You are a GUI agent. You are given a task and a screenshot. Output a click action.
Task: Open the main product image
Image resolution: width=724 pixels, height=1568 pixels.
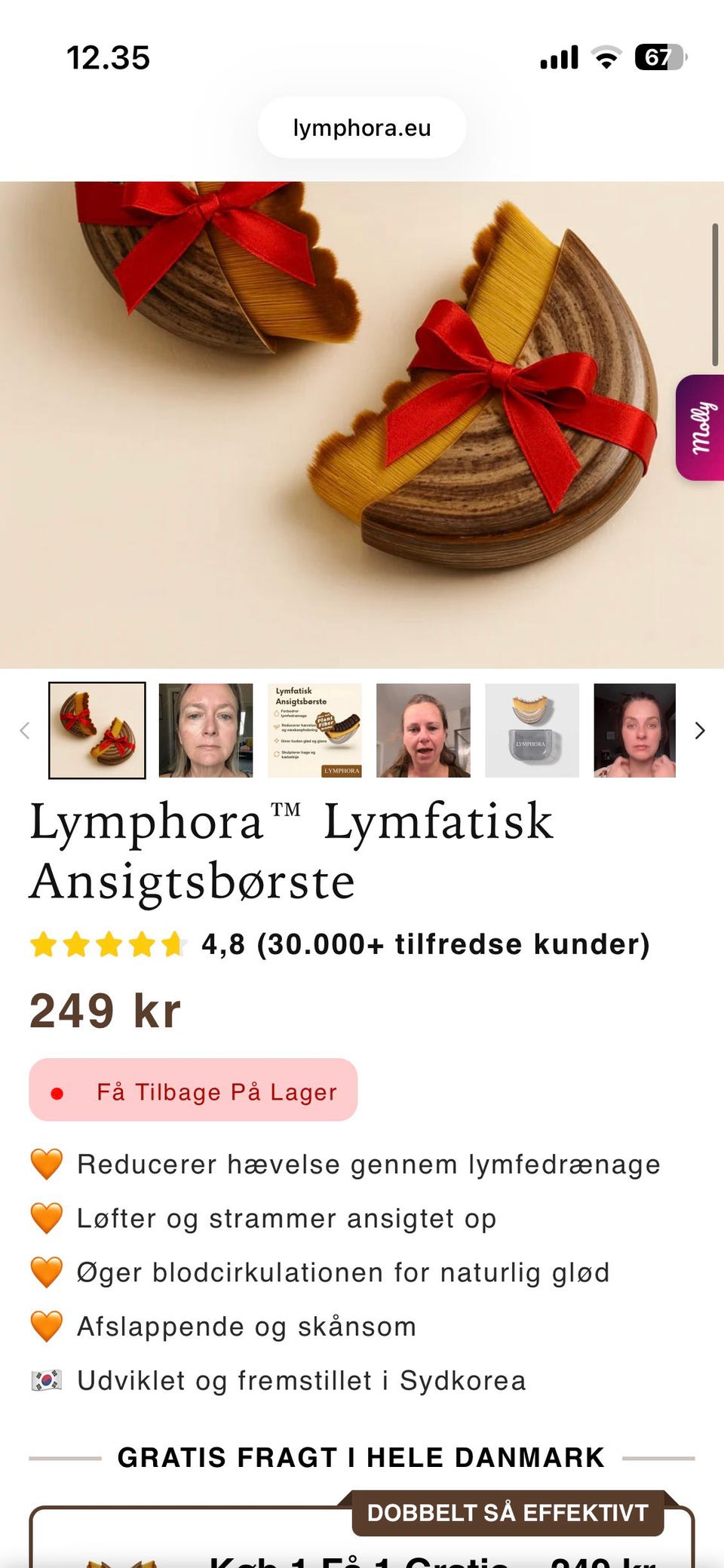point(362,425)
